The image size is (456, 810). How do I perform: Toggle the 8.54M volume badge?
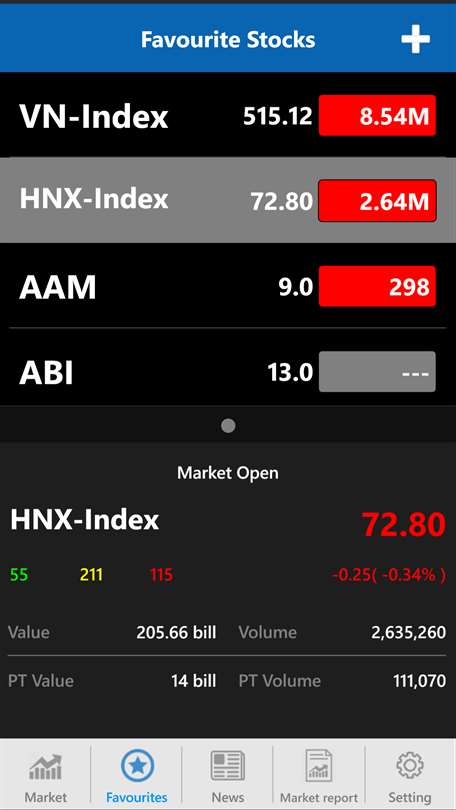click(377, 115)
